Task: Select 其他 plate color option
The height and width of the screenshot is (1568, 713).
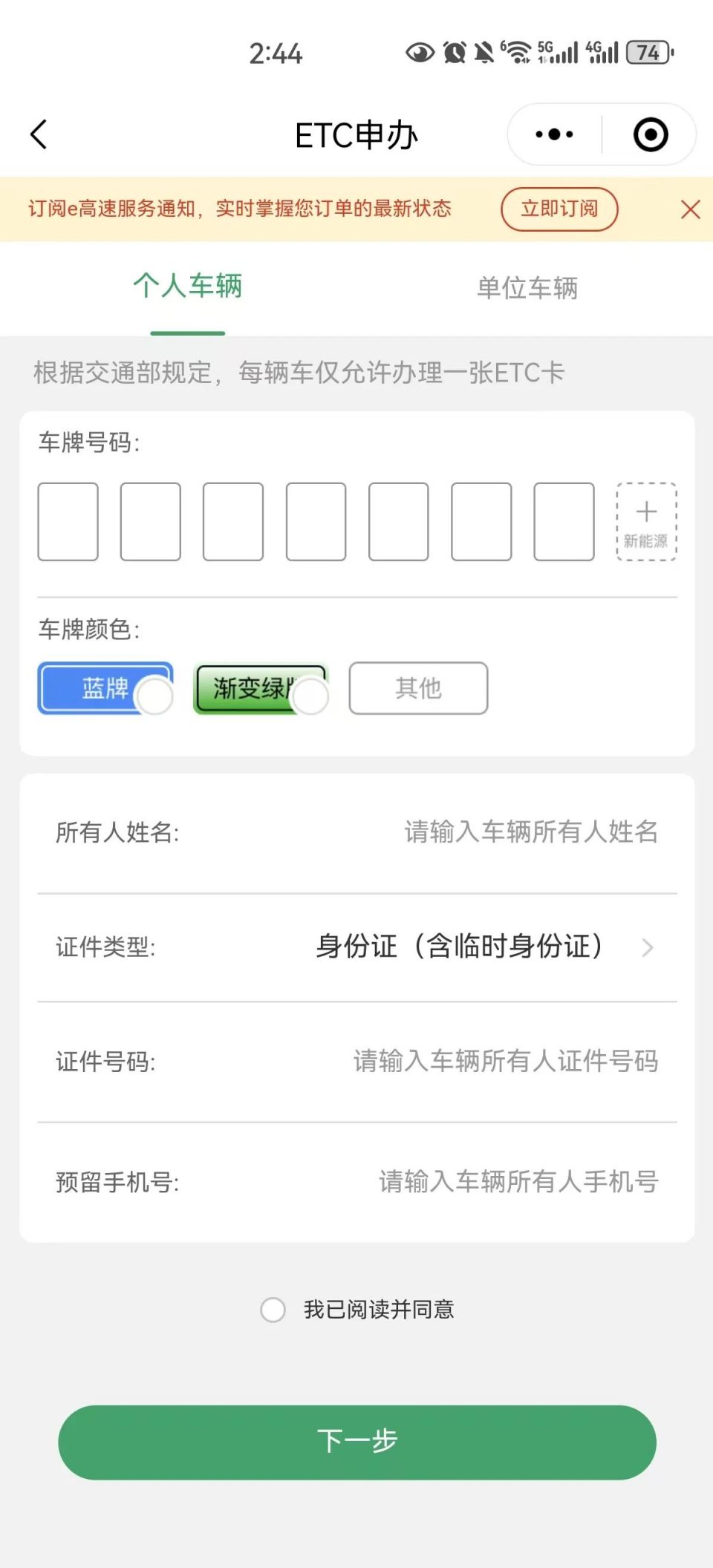Action: (418, 688)
